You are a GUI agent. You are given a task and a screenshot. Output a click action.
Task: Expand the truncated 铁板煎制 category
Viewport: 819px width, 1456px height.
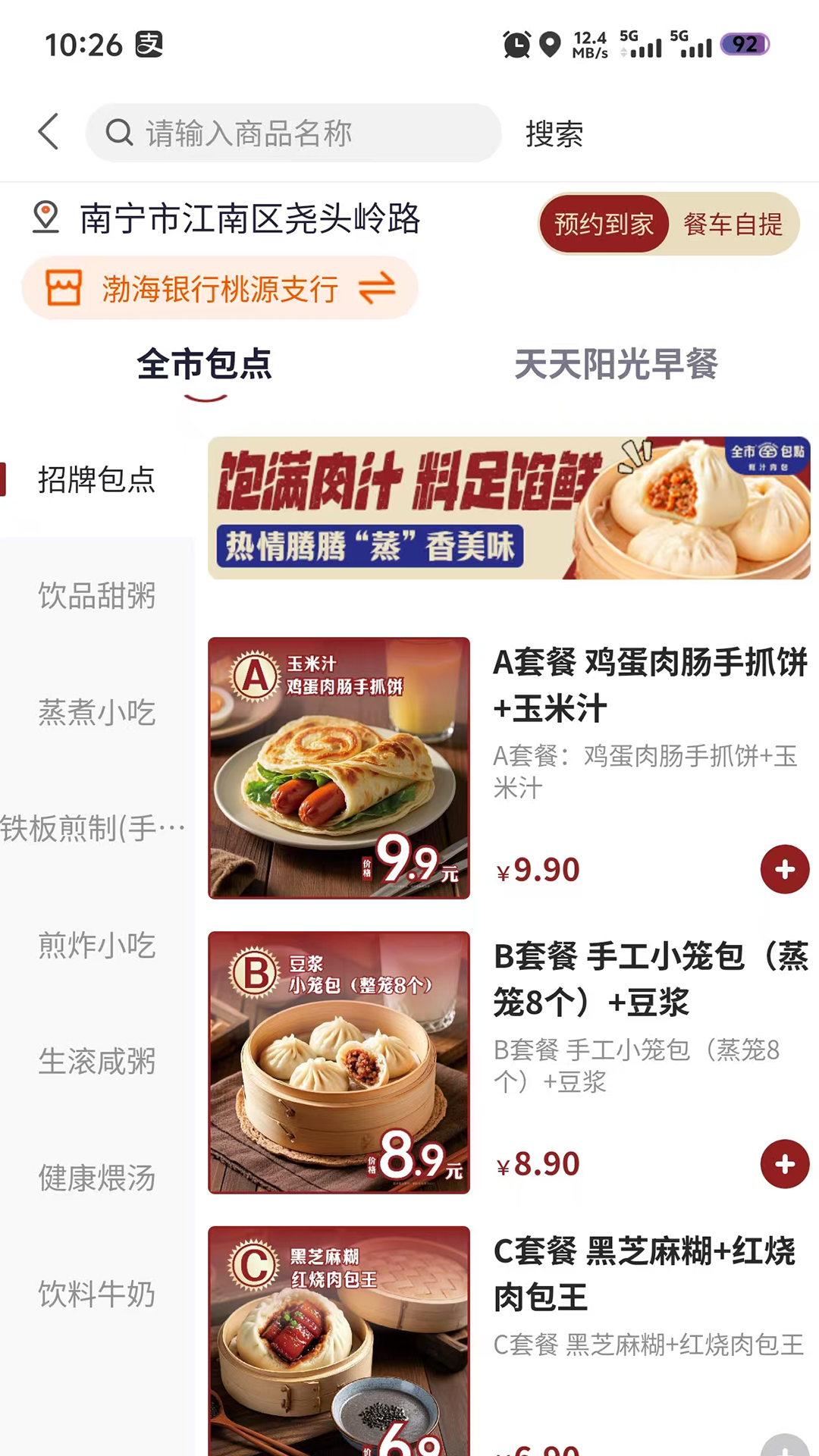[x=91, y=828]
